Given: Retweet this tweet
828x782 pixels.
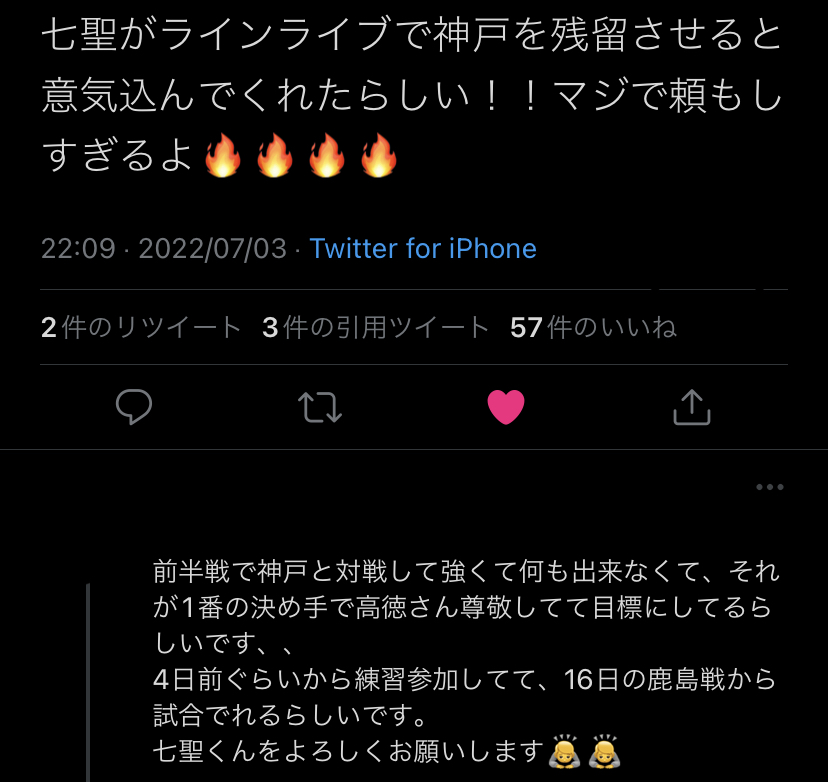Looking at the screenshot, I should point(320,407).
